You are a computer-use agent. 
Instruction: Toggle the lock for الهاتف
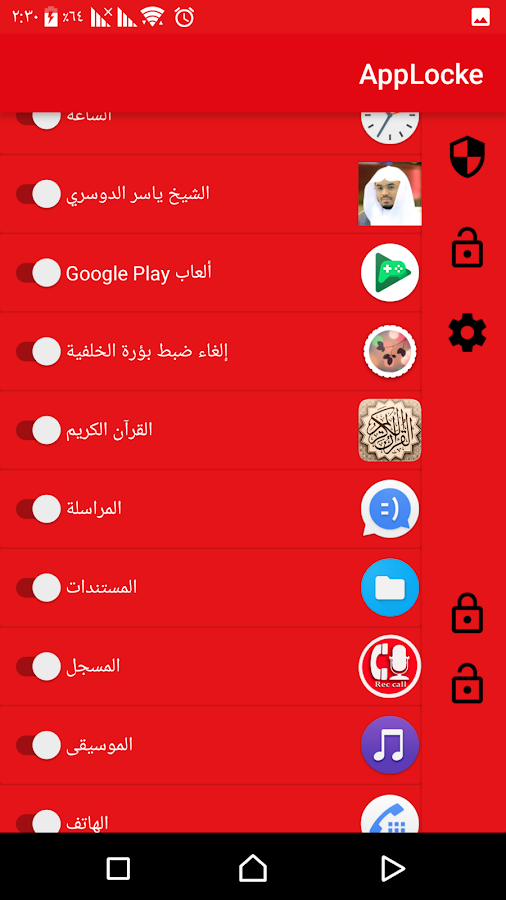[x=38, y=822]
